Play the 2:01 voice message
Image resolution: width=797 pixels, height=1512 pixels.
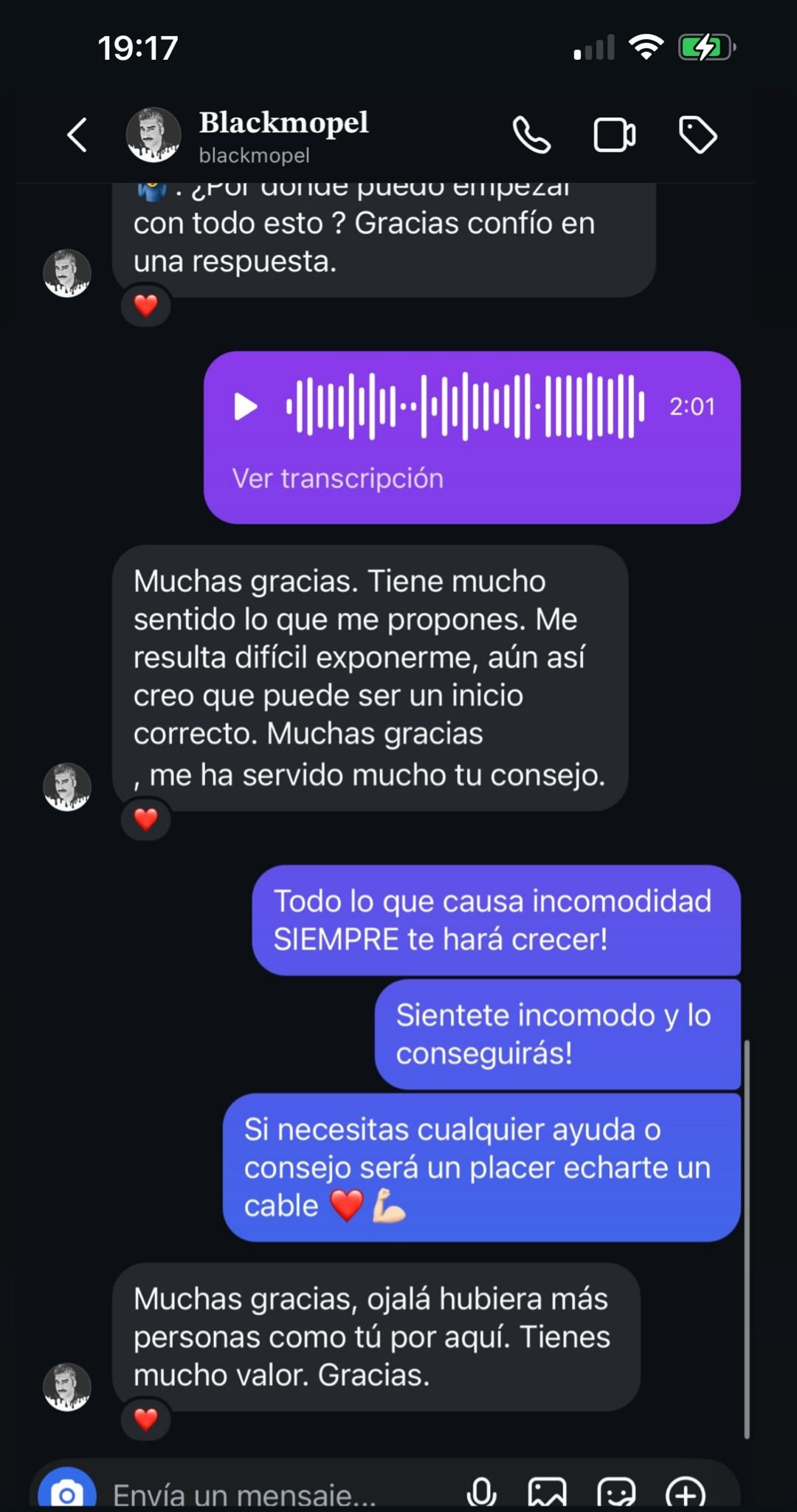(x=245, y=406)
